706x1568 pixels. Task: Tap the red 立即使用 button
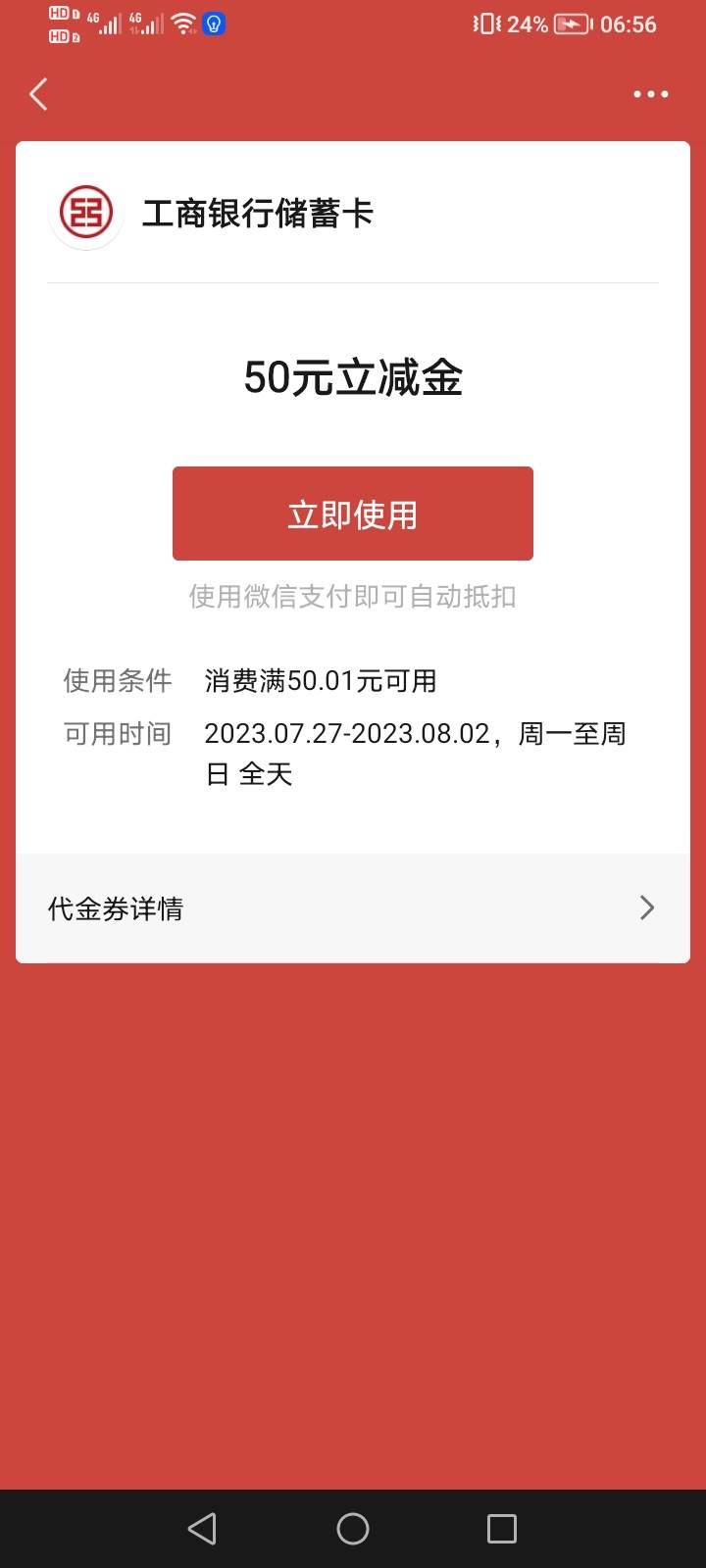[x=353, y=514]
